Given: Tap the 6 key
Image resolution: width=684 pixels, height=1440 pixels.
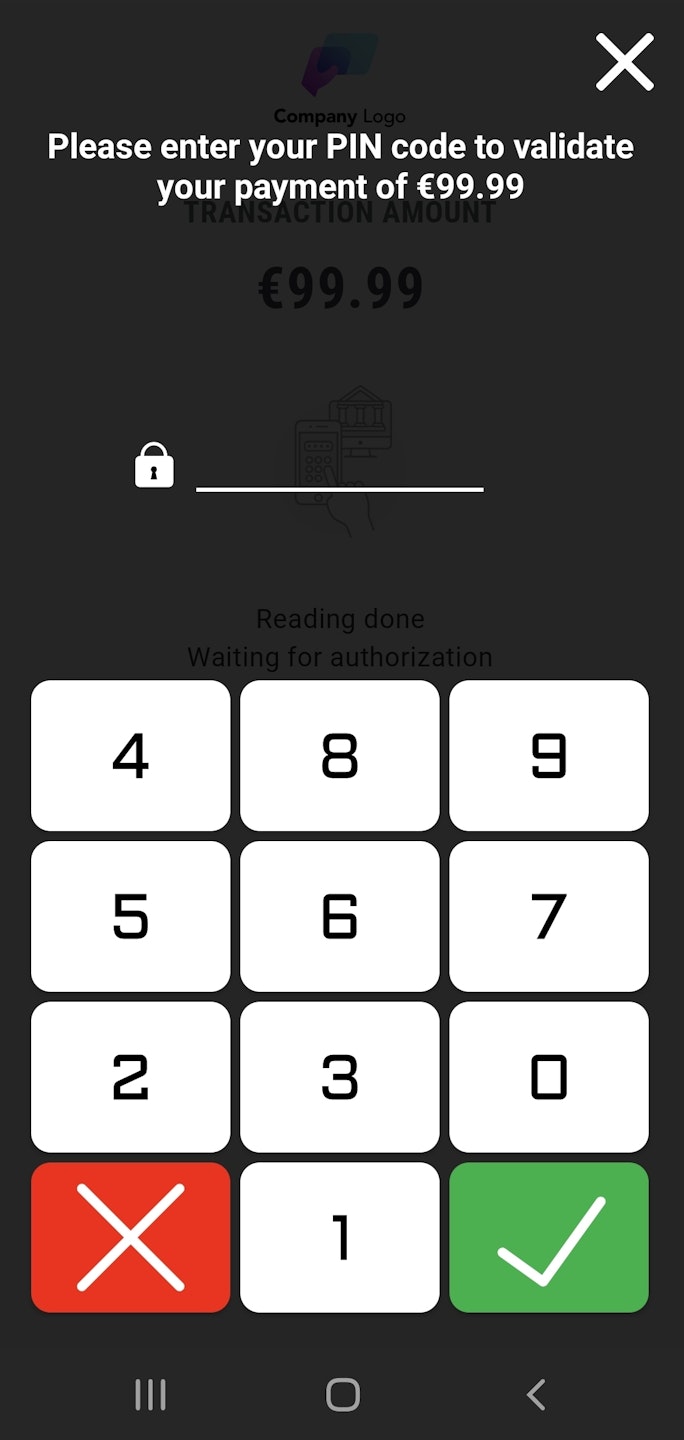Looking at the screenshot, I should coord(340,916).
